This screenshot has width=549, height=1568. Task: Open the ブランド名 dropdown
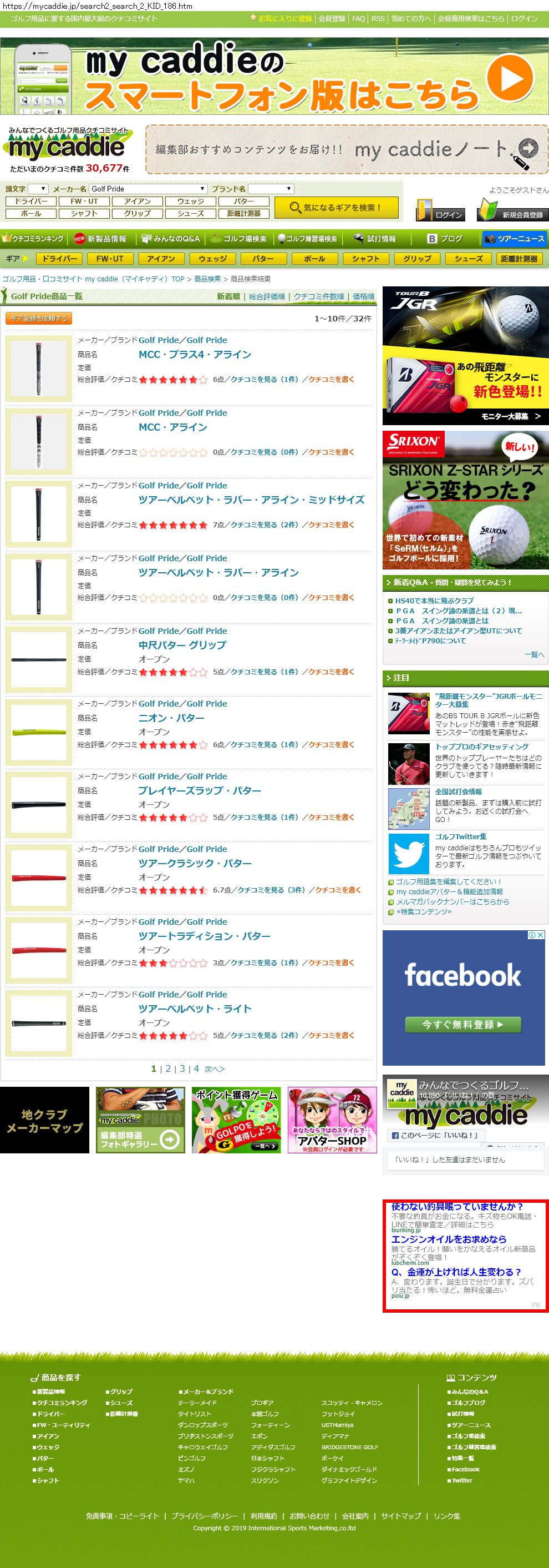[x=271, y=189]
